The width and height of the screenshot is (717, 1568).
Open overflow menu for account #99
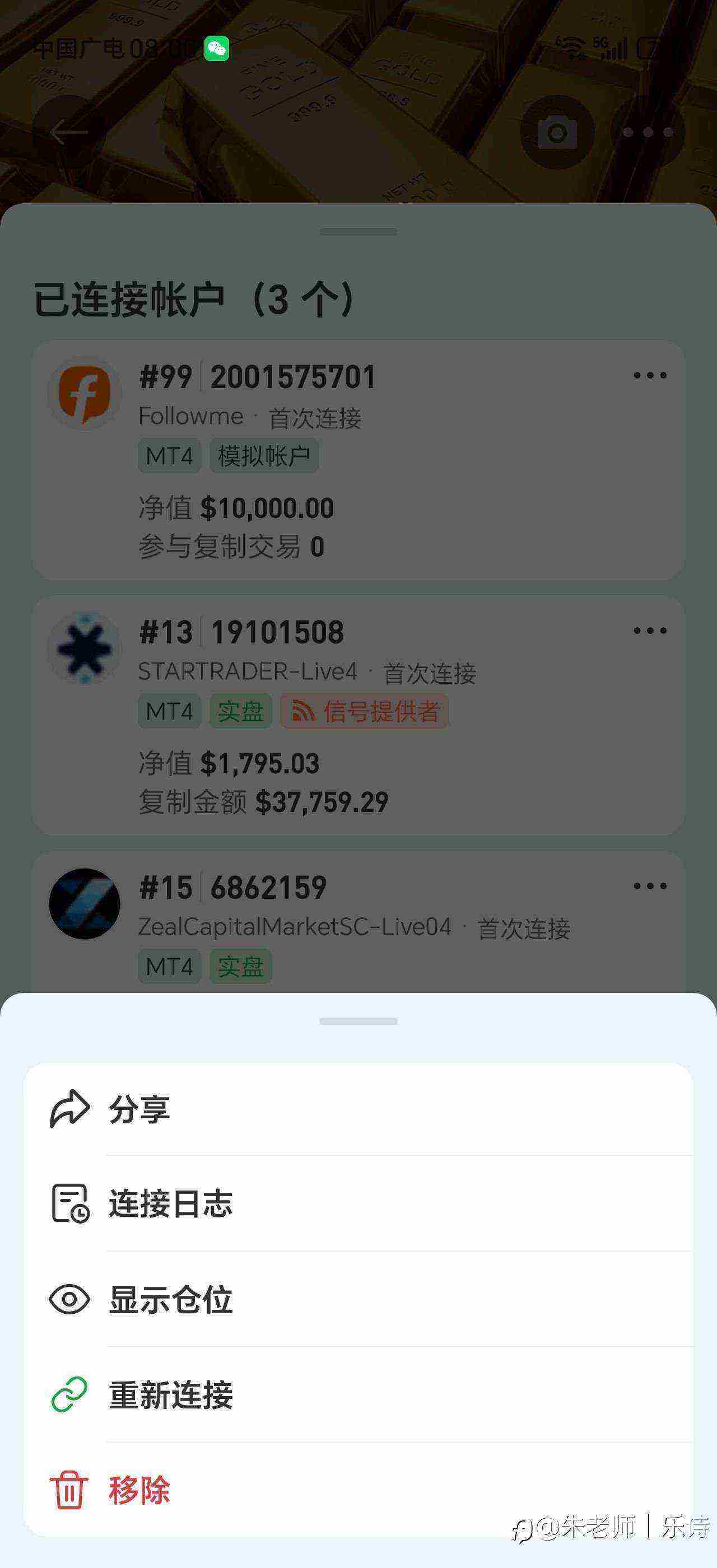click(x=649, y=376)
